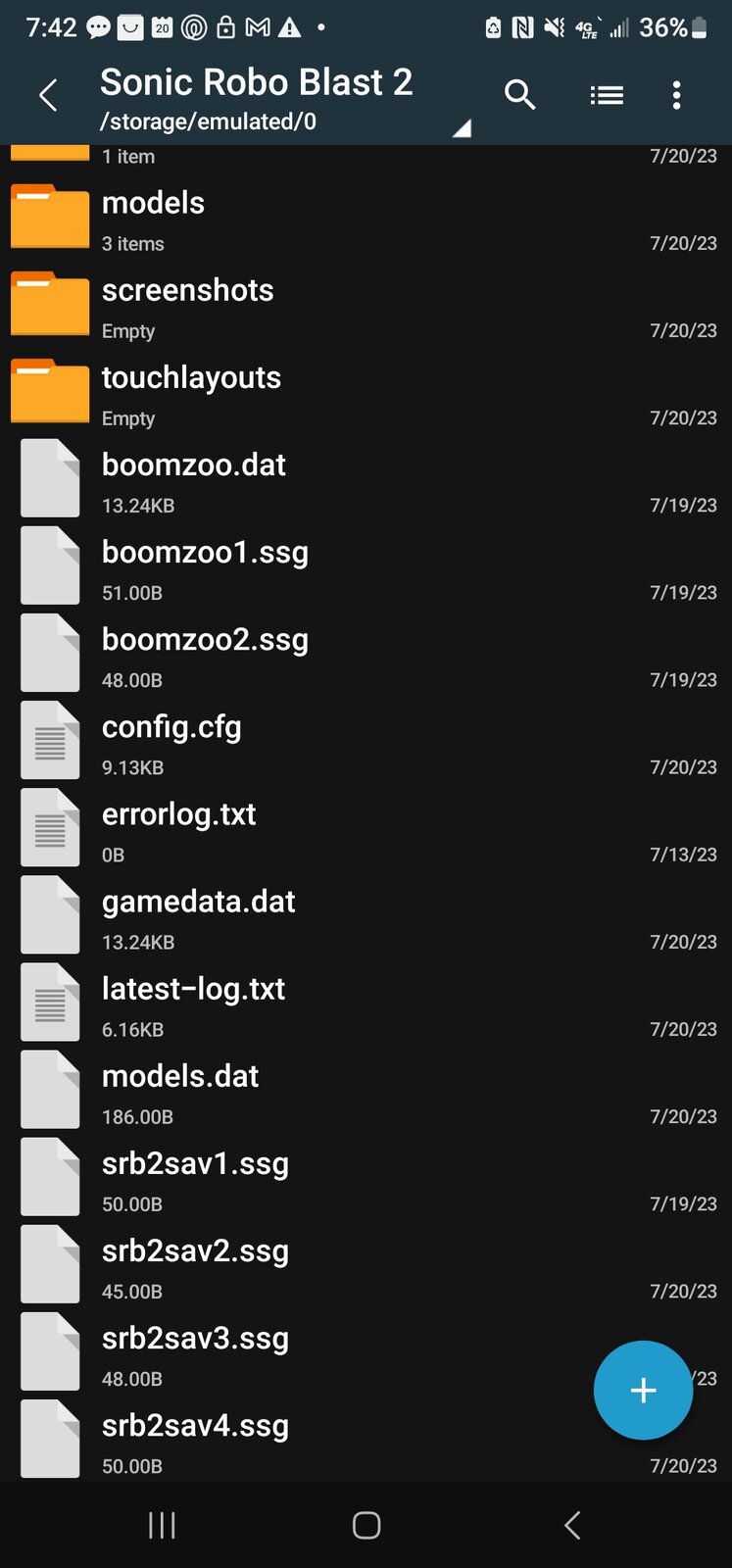Open the search icon
This screenshot has width=732, height=1568.
coord(519,95)
